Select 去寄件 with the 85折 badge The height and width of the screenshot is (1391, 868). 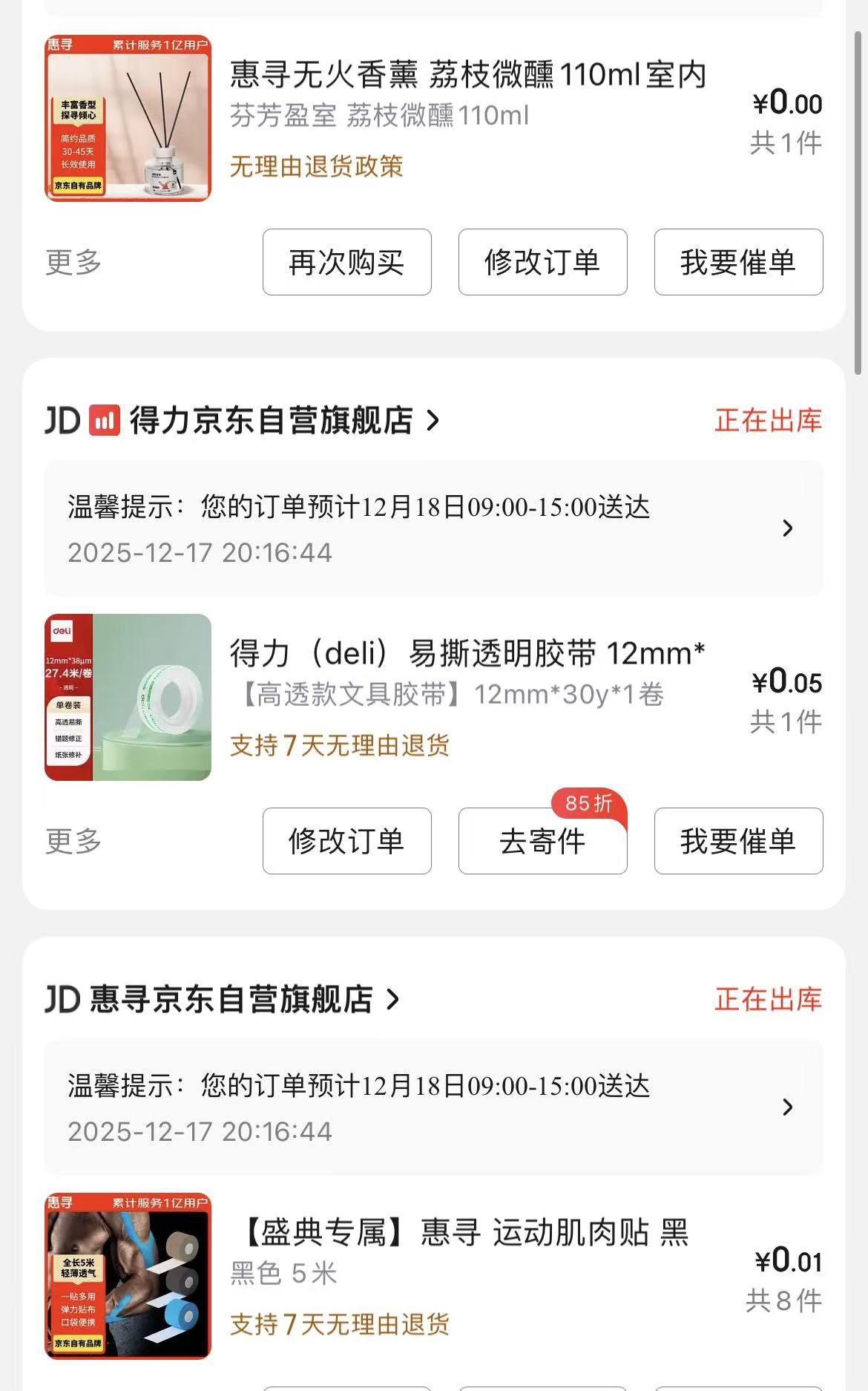(542, 841)
